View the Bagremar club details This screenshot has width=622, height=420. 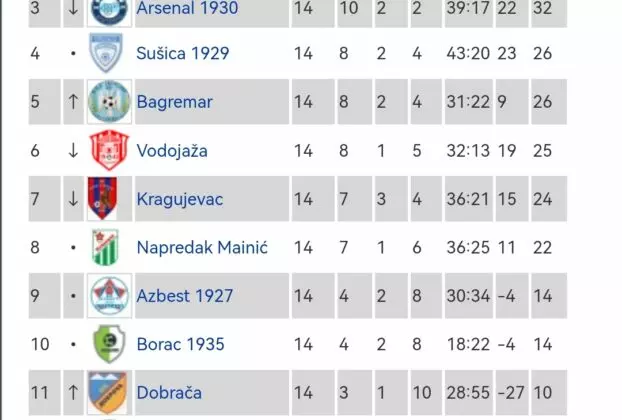pos(174,102)
